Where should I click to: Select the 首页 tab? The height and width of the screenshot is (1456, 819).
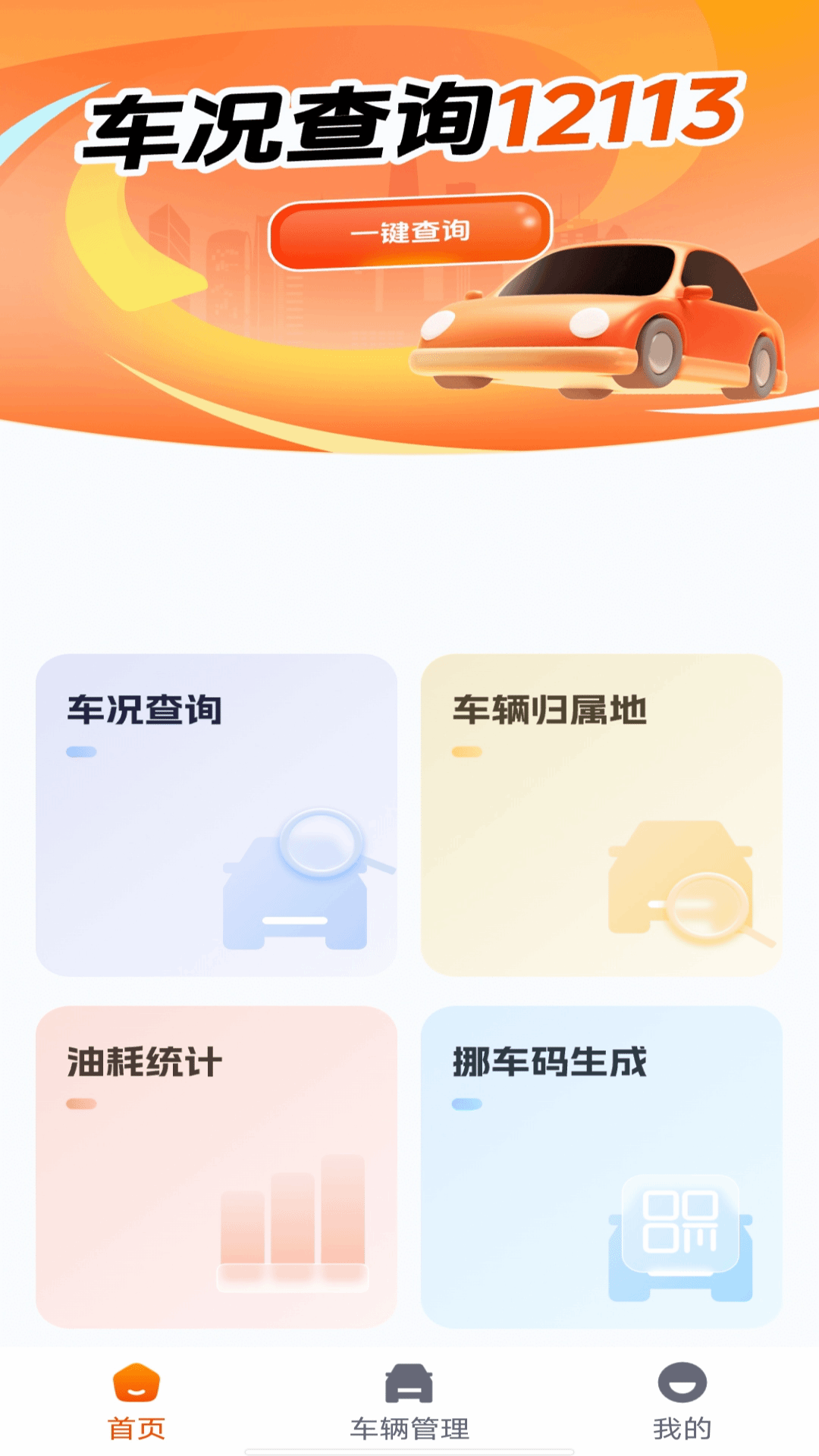[x=136, y=1401]
